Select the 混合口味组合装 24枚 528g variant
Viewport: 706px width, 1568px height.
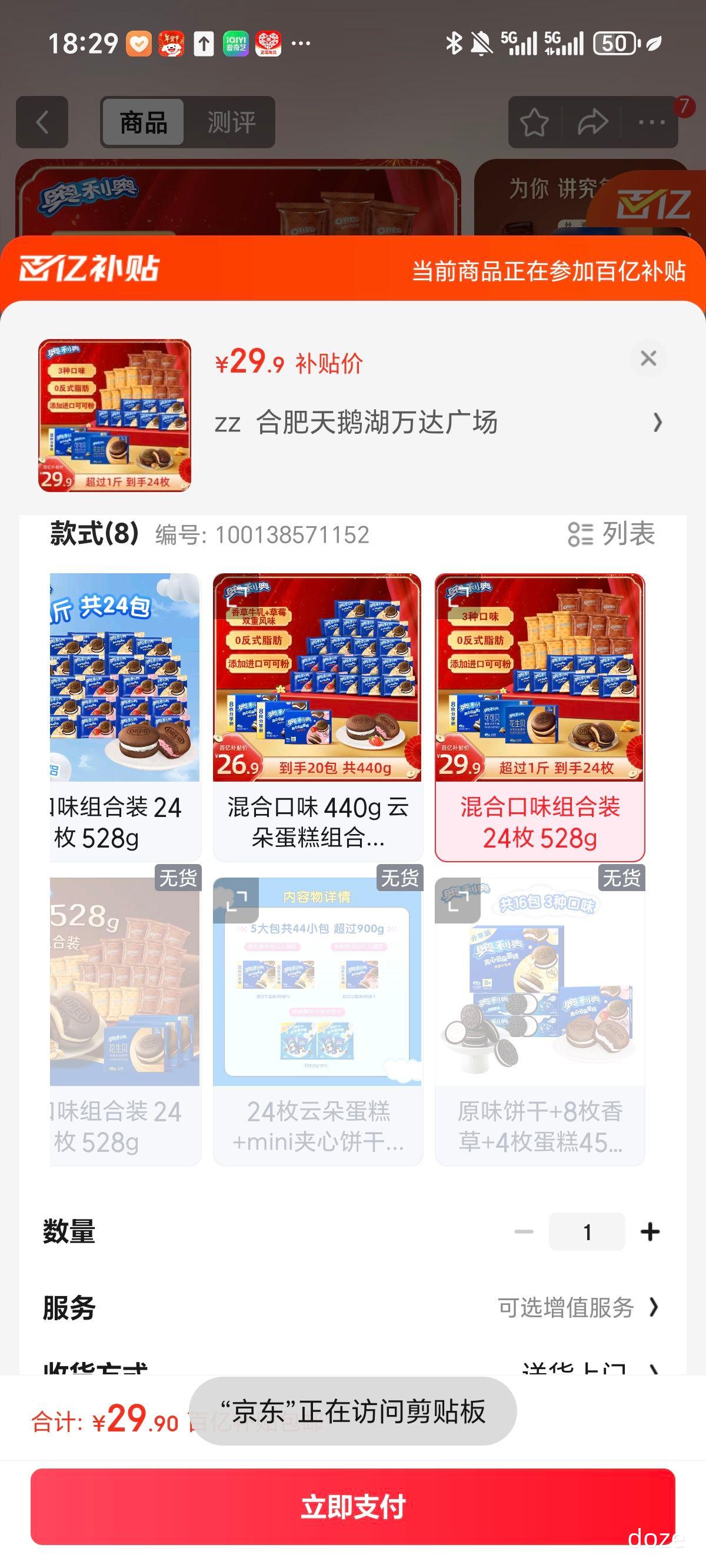540,718
